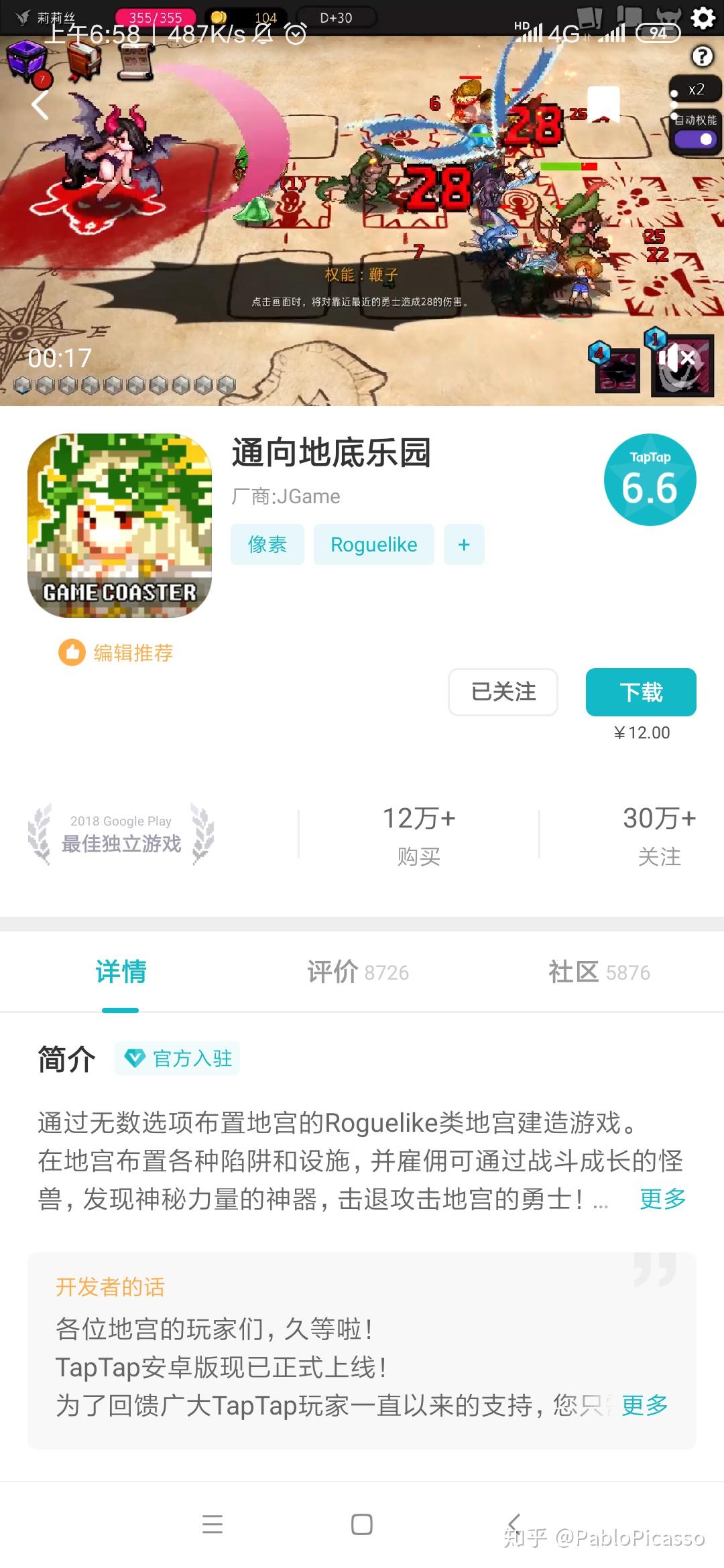The height and width of the screenshot is (1568, 724).
Task: Download the game with 下载 button
Action: coord(641,692)
